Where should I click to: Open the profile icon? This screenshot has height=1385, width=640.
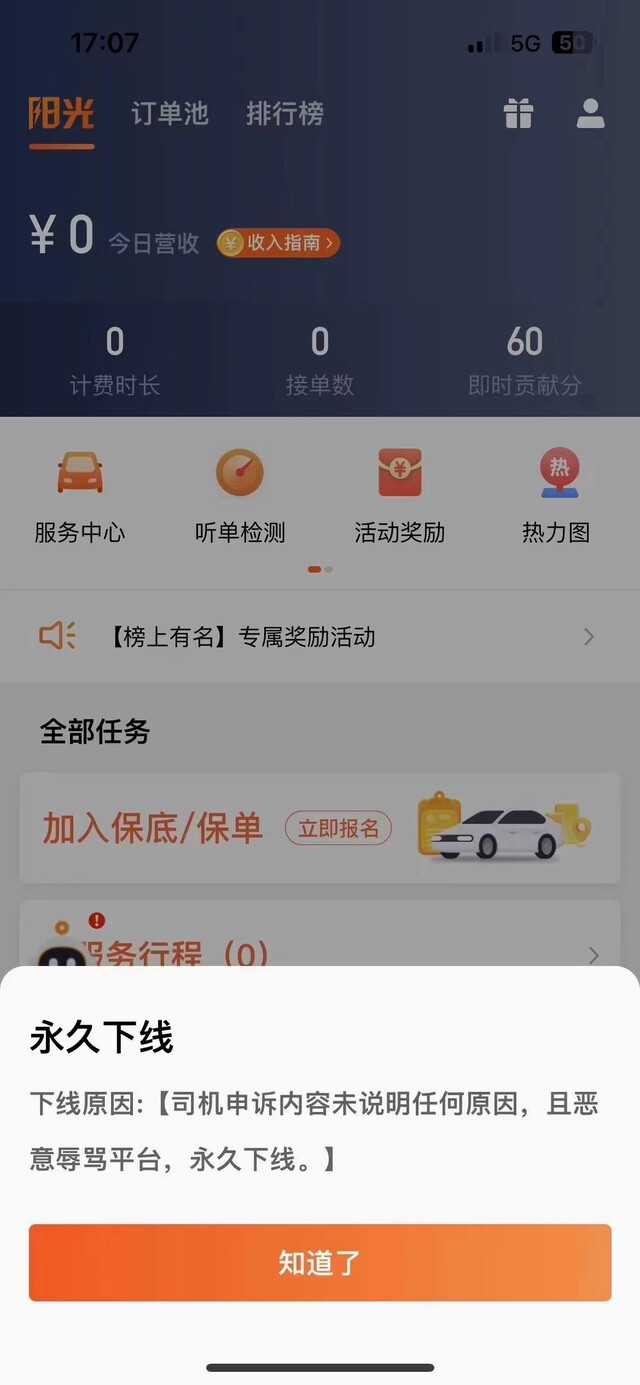[x=591, y=113]
